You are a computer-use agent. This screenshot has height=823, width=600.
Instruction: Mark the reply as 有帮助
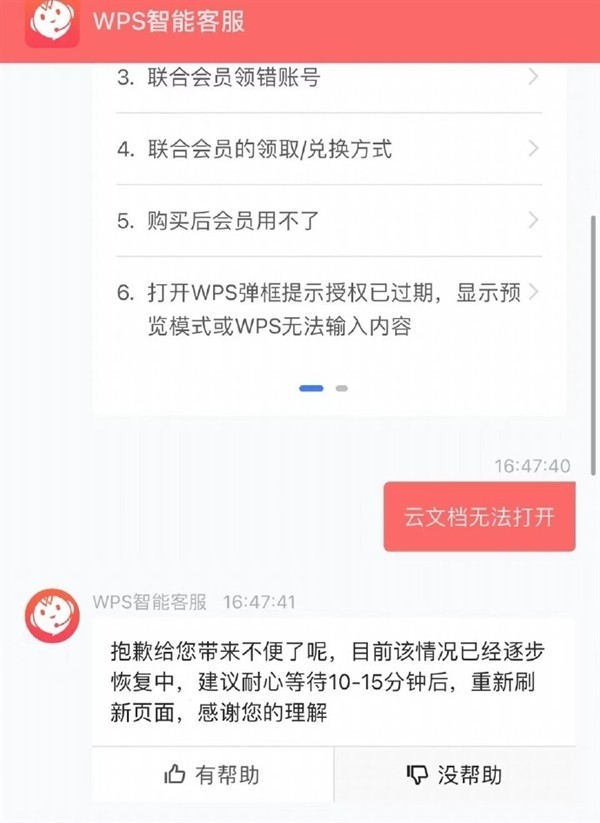pyautogui.click(x=212, y=774)
